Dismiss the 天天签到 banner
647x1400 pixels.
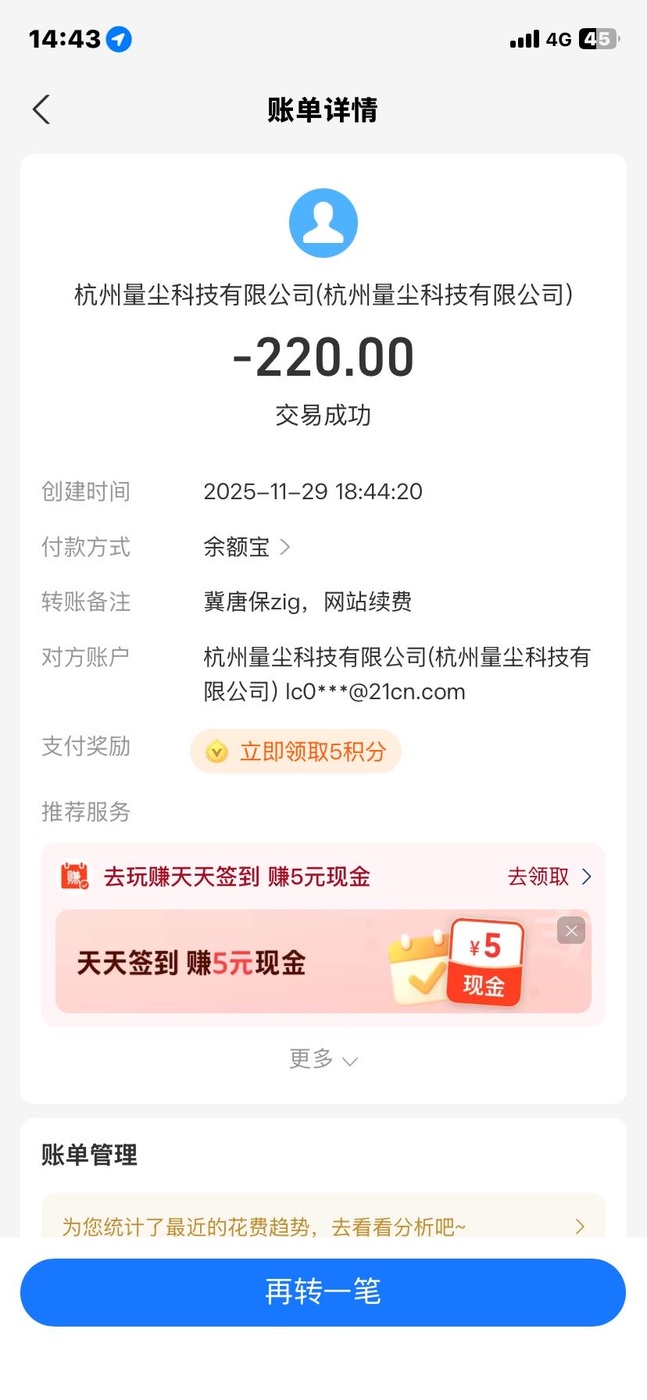[x=571, y=931]
